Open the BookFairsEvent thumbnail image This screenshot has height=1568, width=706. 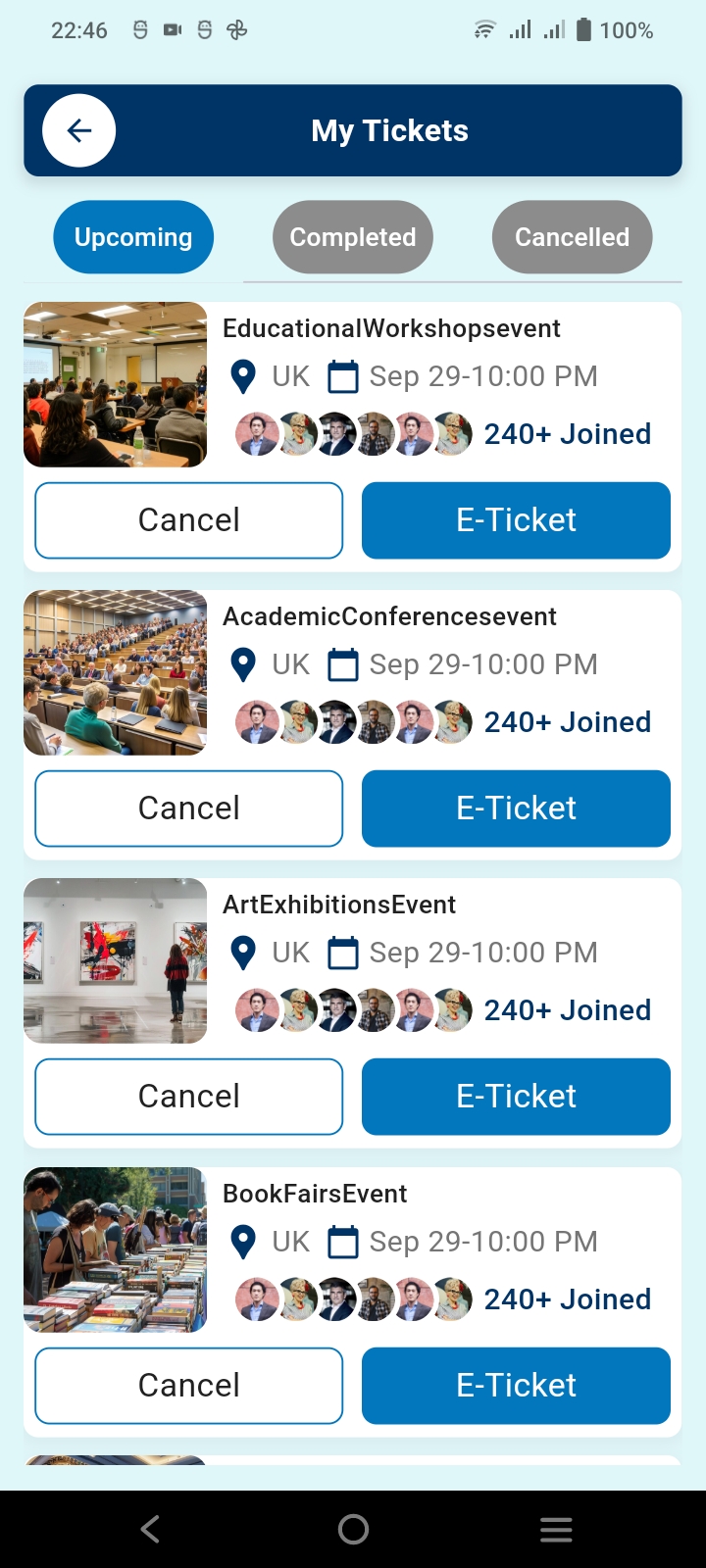[x=115, y=1250]
